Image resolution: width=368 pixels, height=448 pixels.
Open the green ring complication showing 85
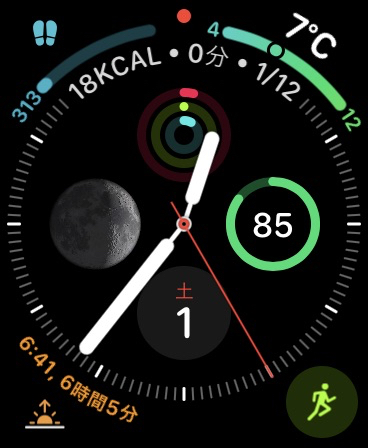click(x=273, y=224)
